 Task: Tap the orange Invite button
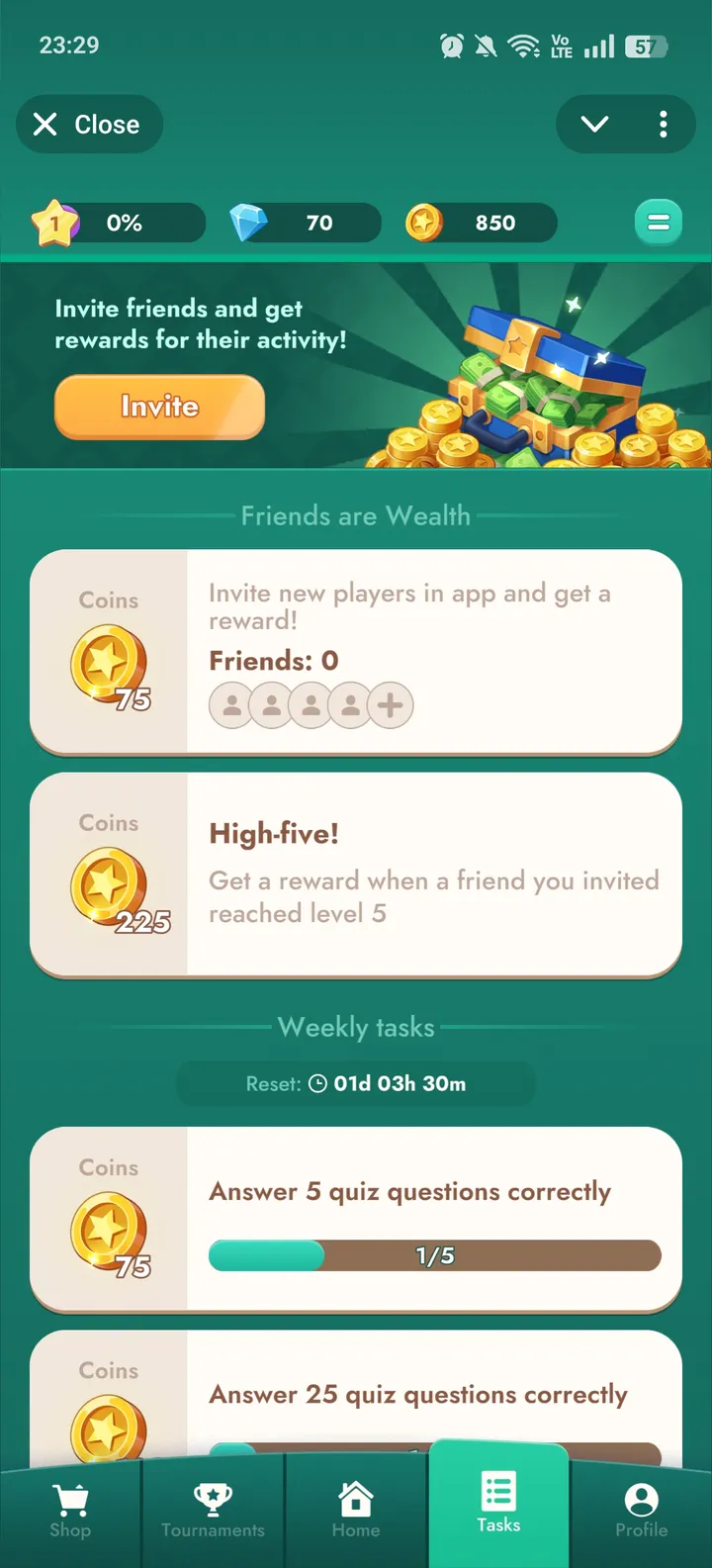tap(159, 407)
